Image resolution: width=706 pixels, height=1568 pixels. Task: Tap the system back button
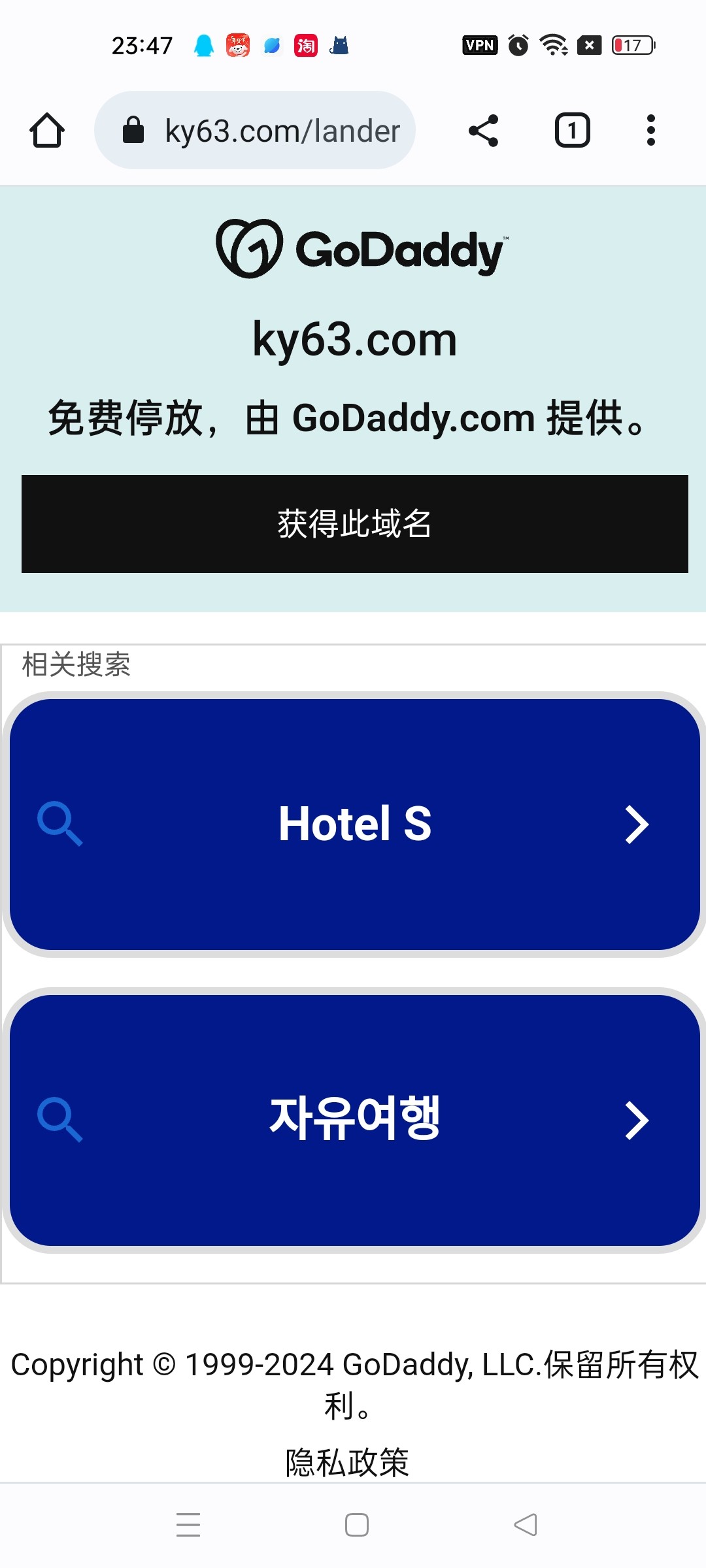[526, 1525]
